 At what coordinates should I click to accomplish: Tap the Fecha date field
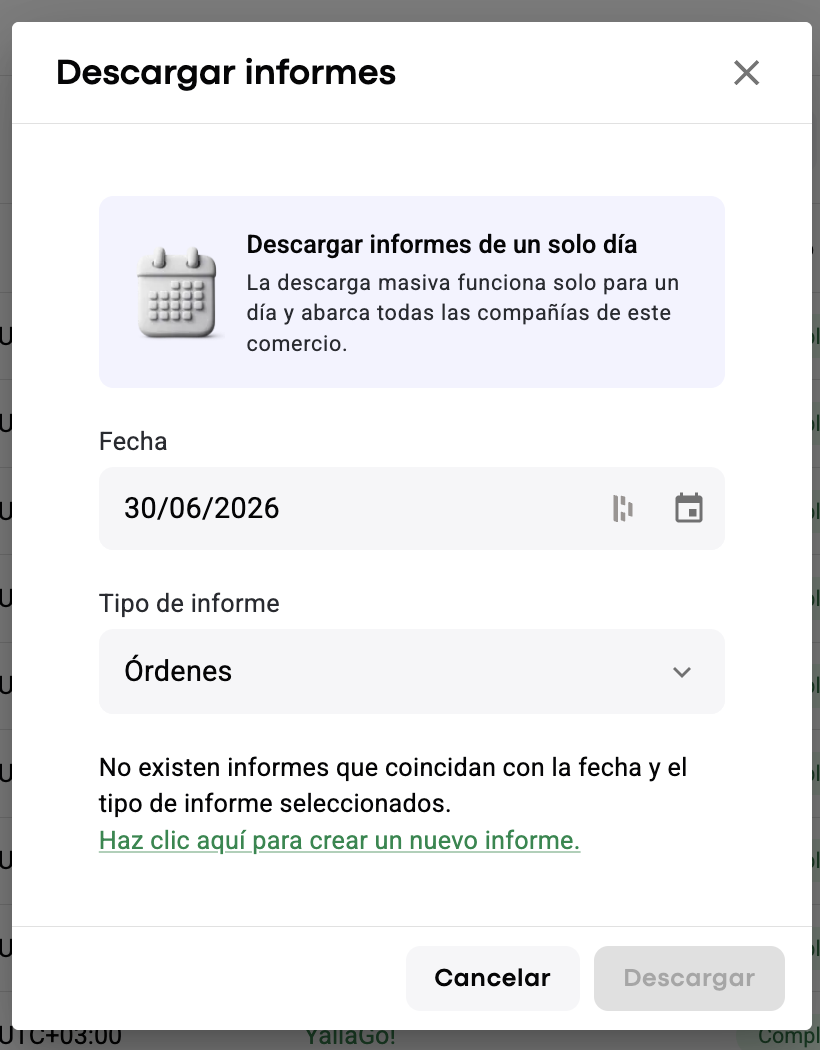[412, 508]
